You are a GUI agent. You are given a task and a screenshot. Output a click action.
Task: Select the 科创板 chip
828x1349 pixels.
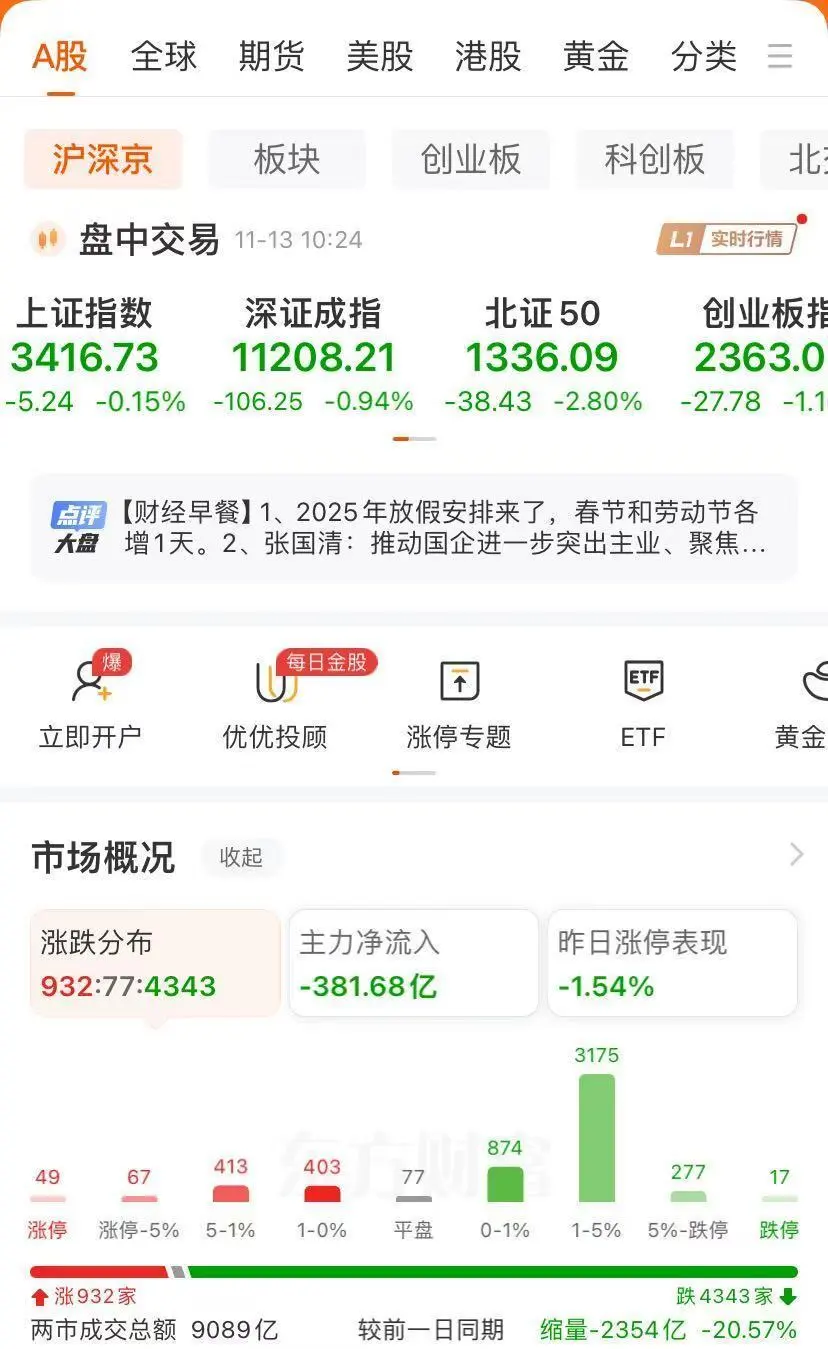pyautogui.click(x=655, y=159)
